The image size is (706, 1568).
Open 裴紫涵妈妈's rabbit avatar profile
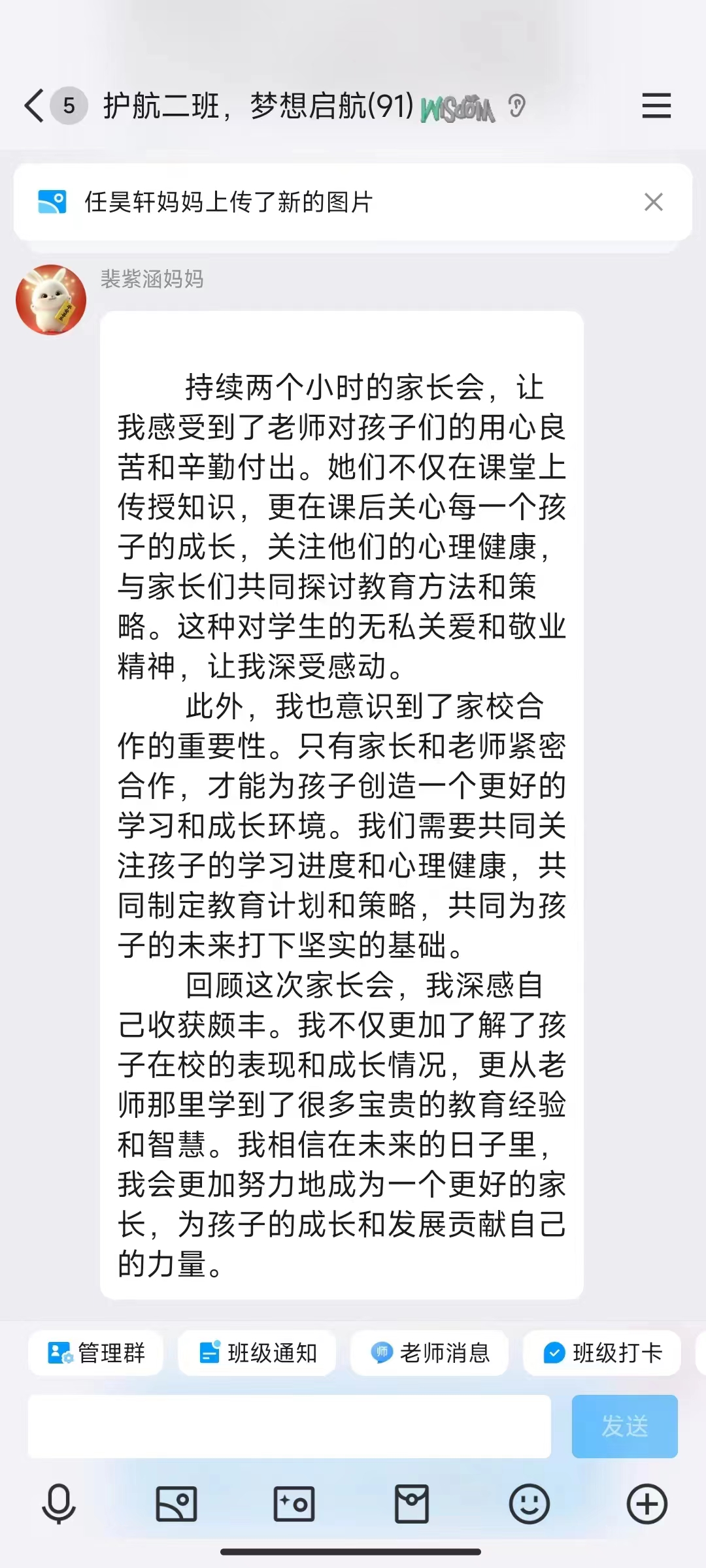[x=51, y=300]
